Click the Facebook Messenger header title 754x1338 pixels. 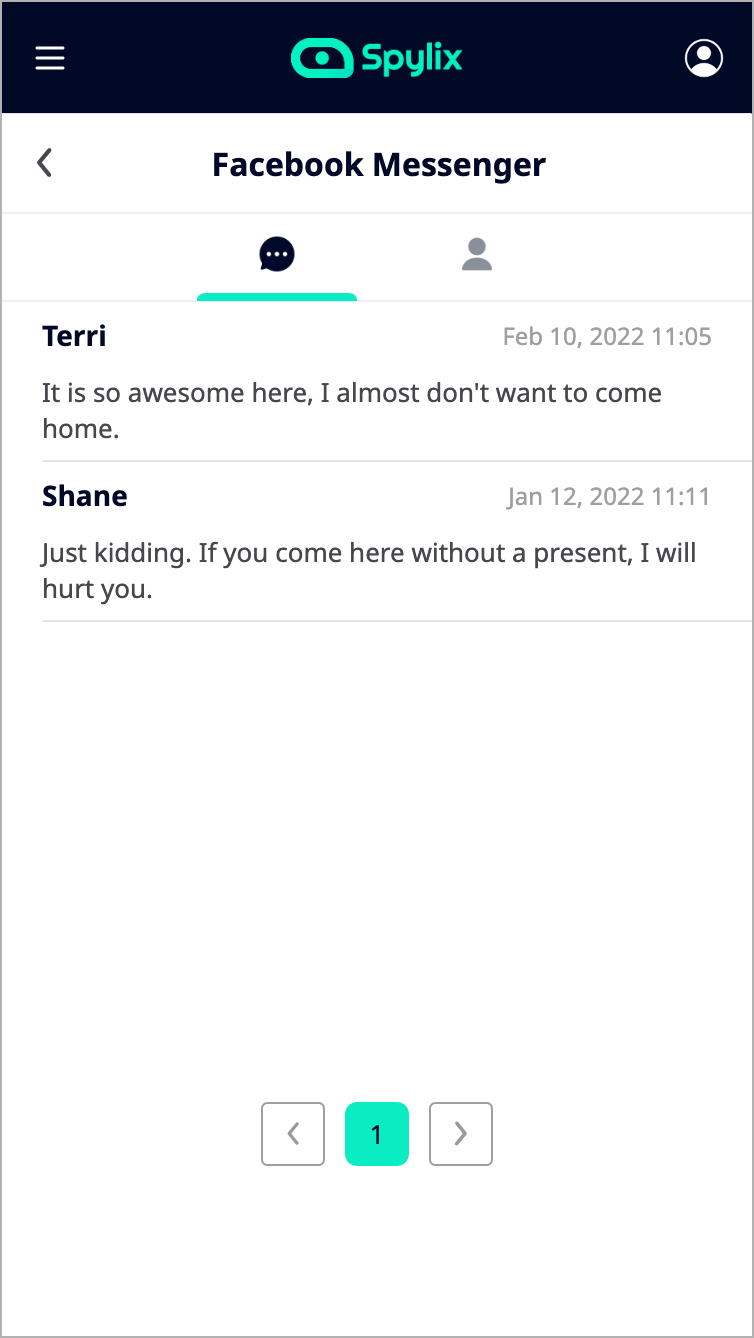click(x=377, y=163)
